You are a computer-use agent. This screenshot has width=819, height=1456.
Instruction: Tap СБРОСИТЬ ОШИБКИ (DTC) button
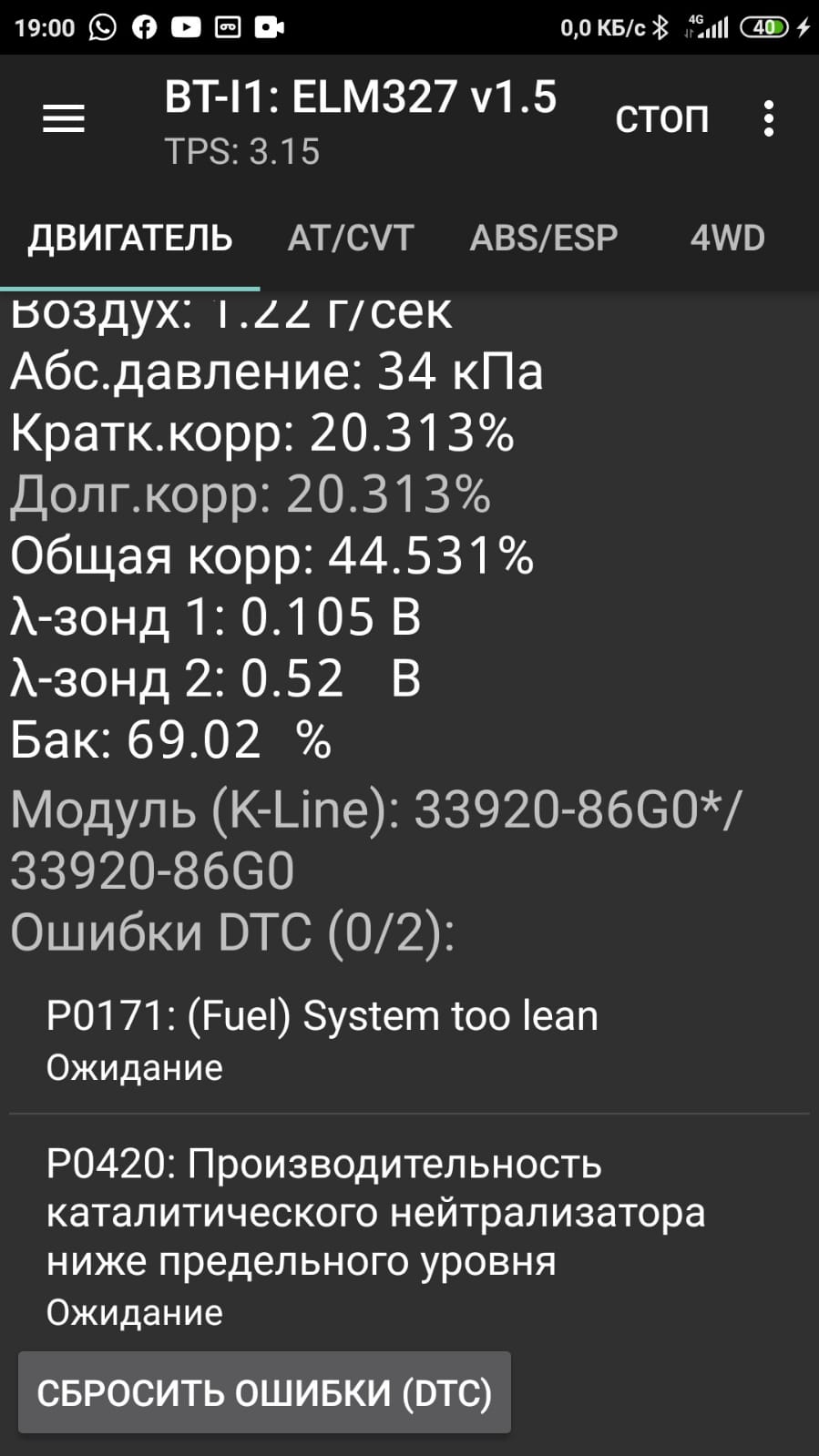pyautogui.click(x=264, y=1392)
